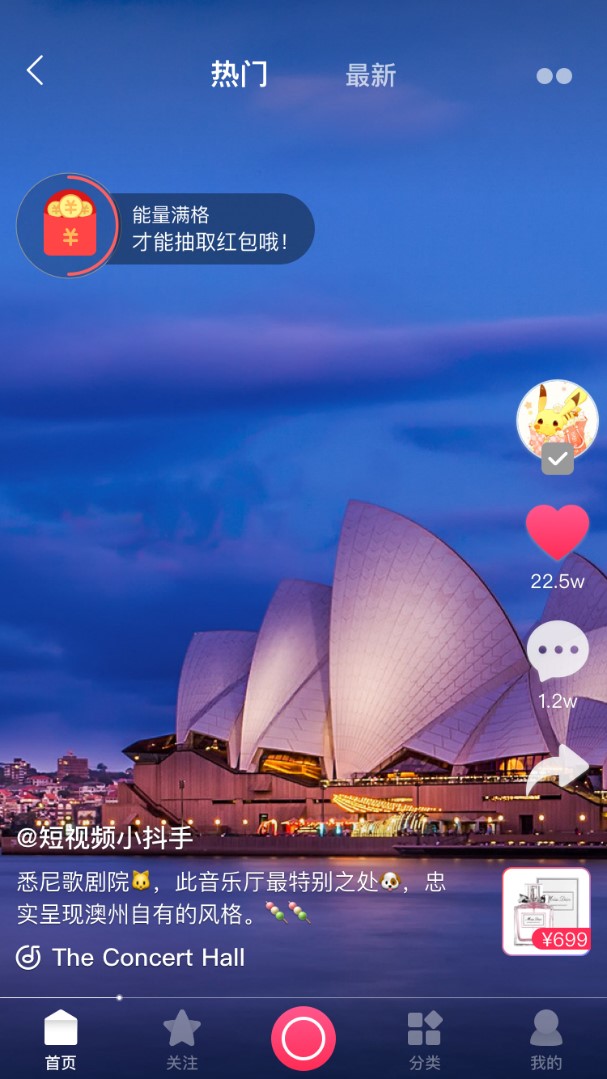Share this video with the arrow icon
This screenshot has height=1079, width=607.
click(560, 768)
